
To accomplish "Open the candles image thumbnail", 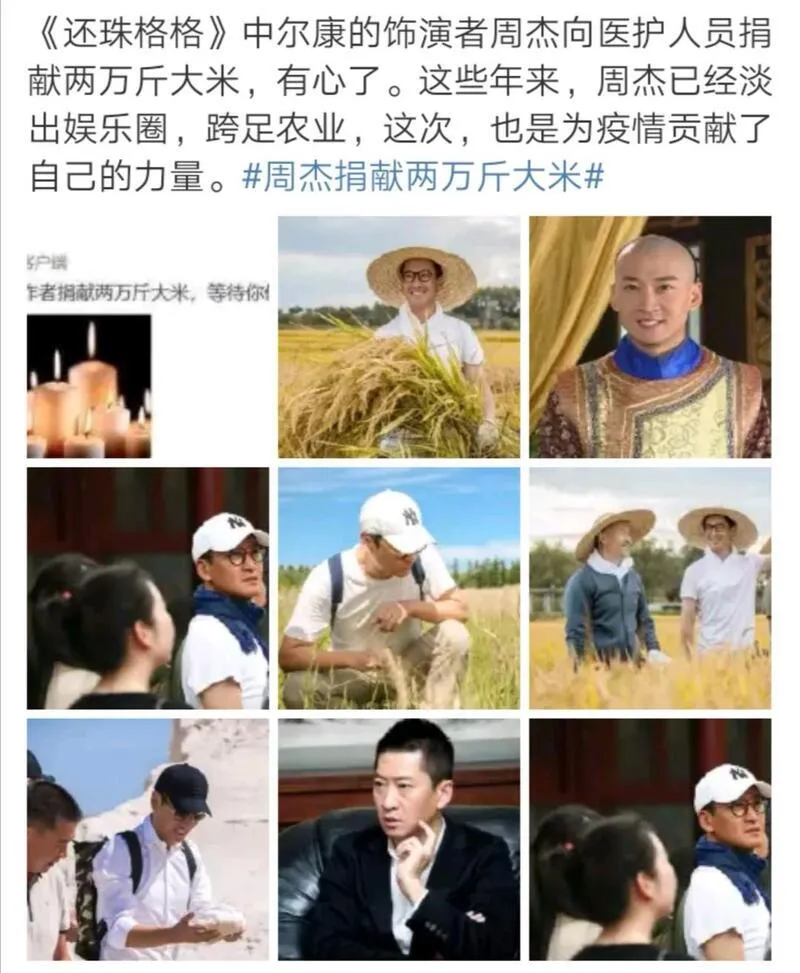I will (x=89, y=385).
